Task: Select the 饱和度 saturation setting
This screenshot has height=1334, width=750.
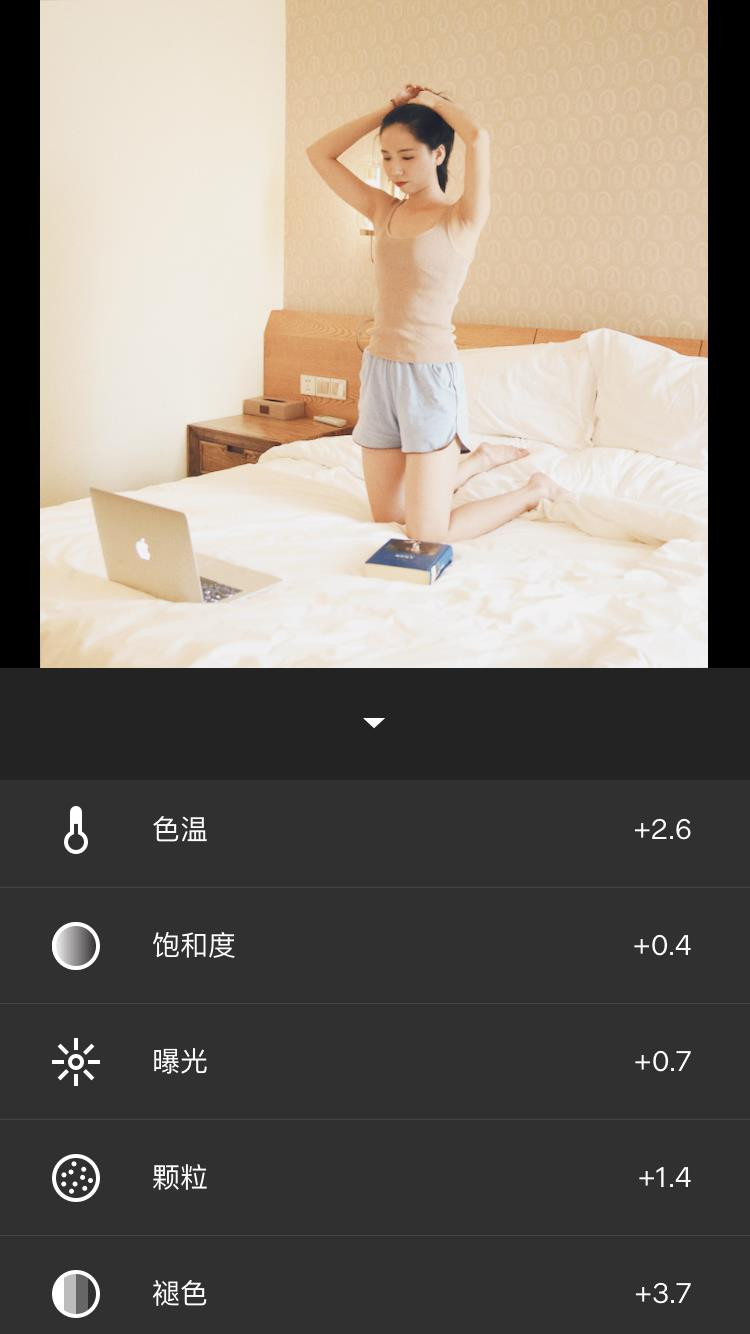Action: pos(374,946)
